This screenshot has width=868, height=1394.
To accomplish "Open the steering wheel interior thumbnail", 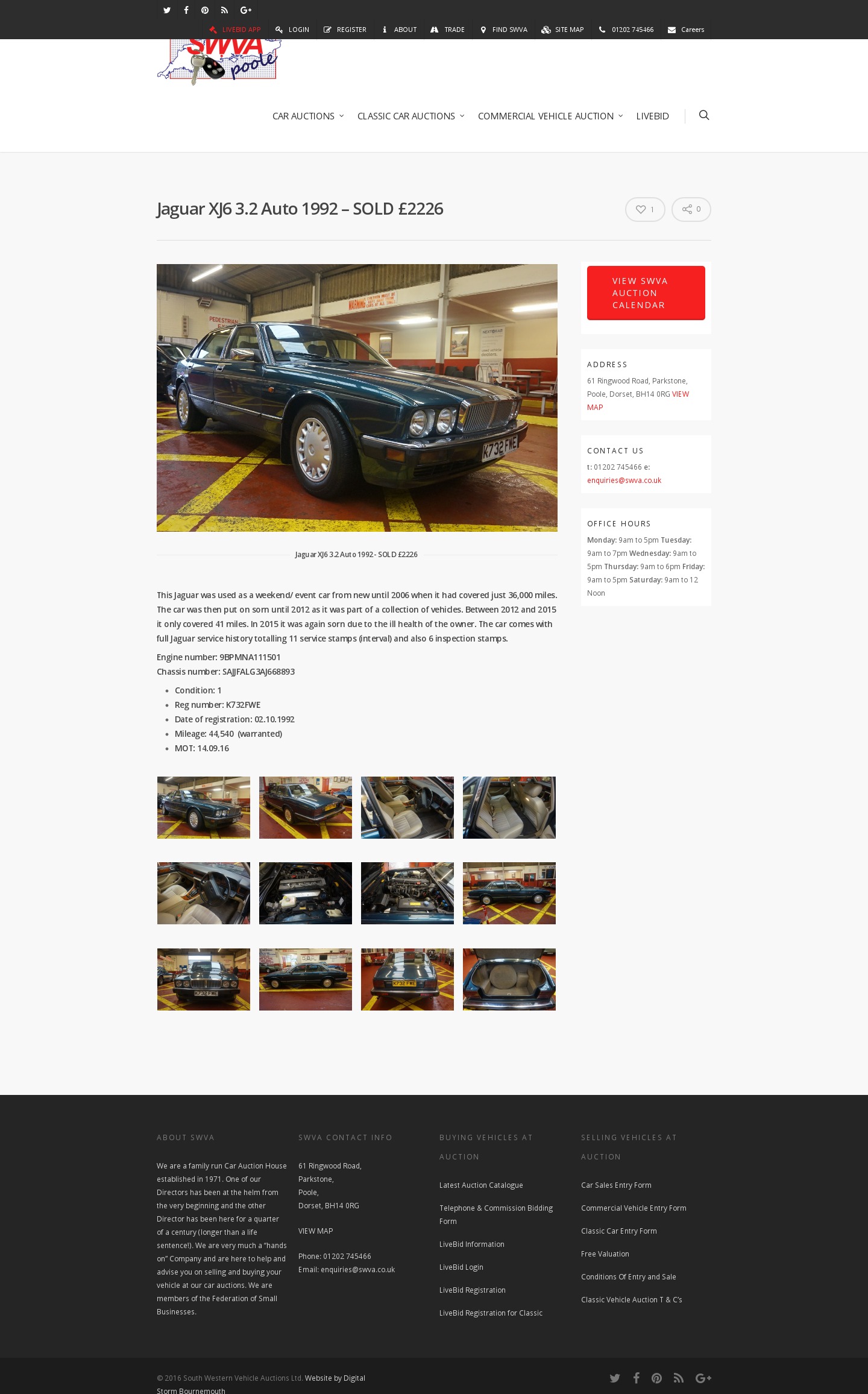I will [x=203, y=893].
